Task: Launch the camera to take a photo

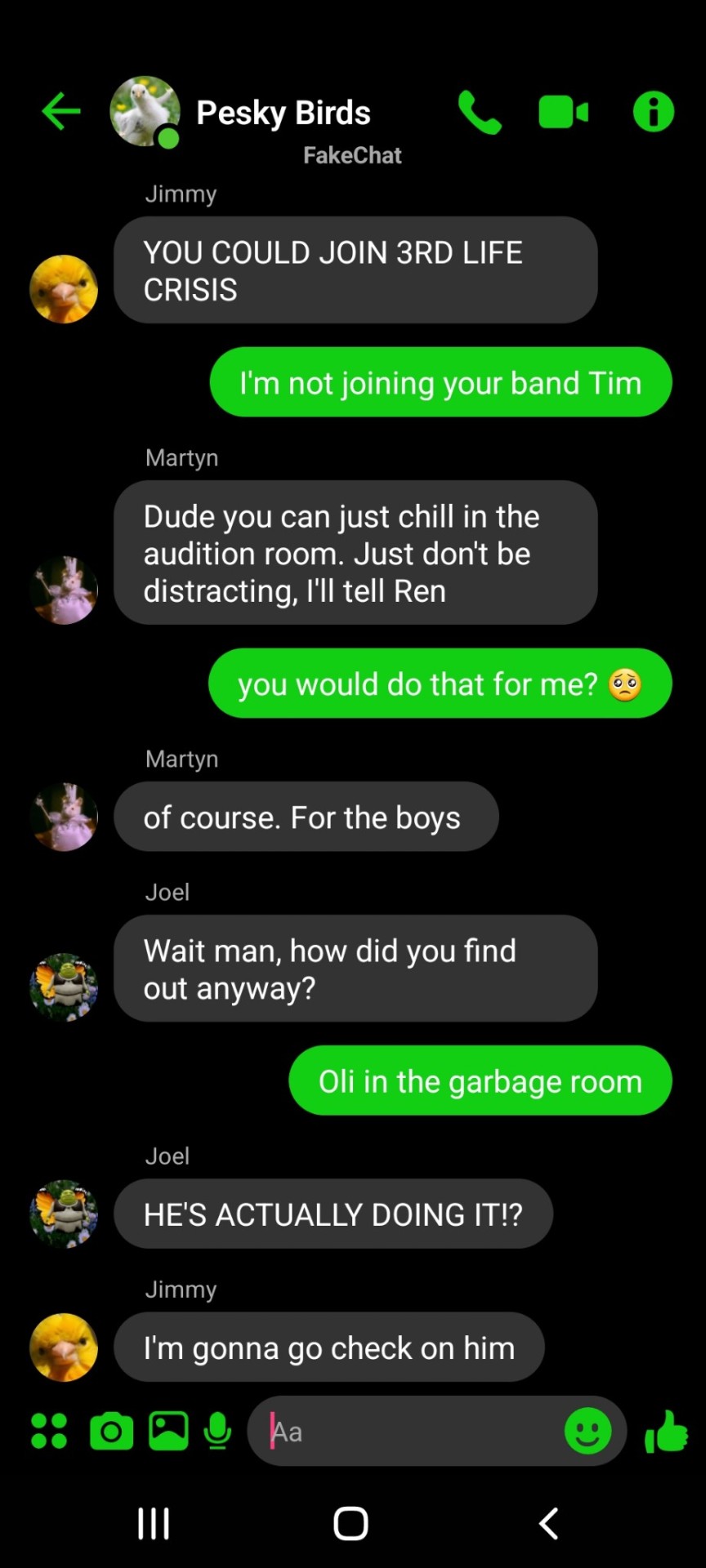Action: tap(111, 1431)
